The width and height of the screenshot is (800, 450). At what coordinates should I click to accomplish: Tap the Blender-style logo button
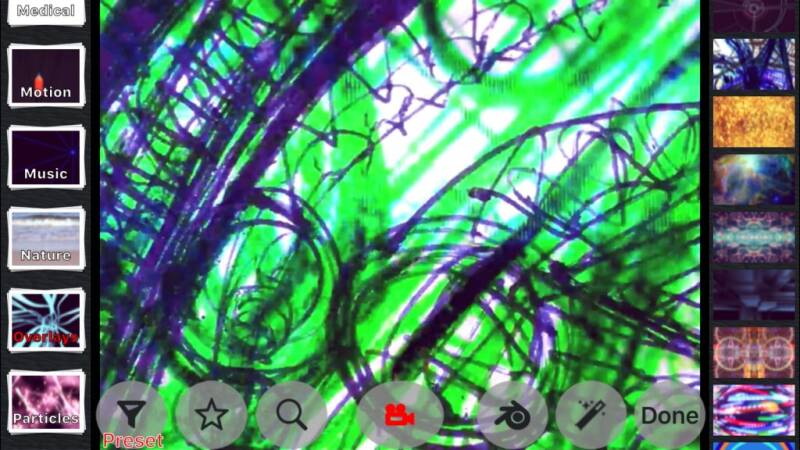click(x=512, y=414)
